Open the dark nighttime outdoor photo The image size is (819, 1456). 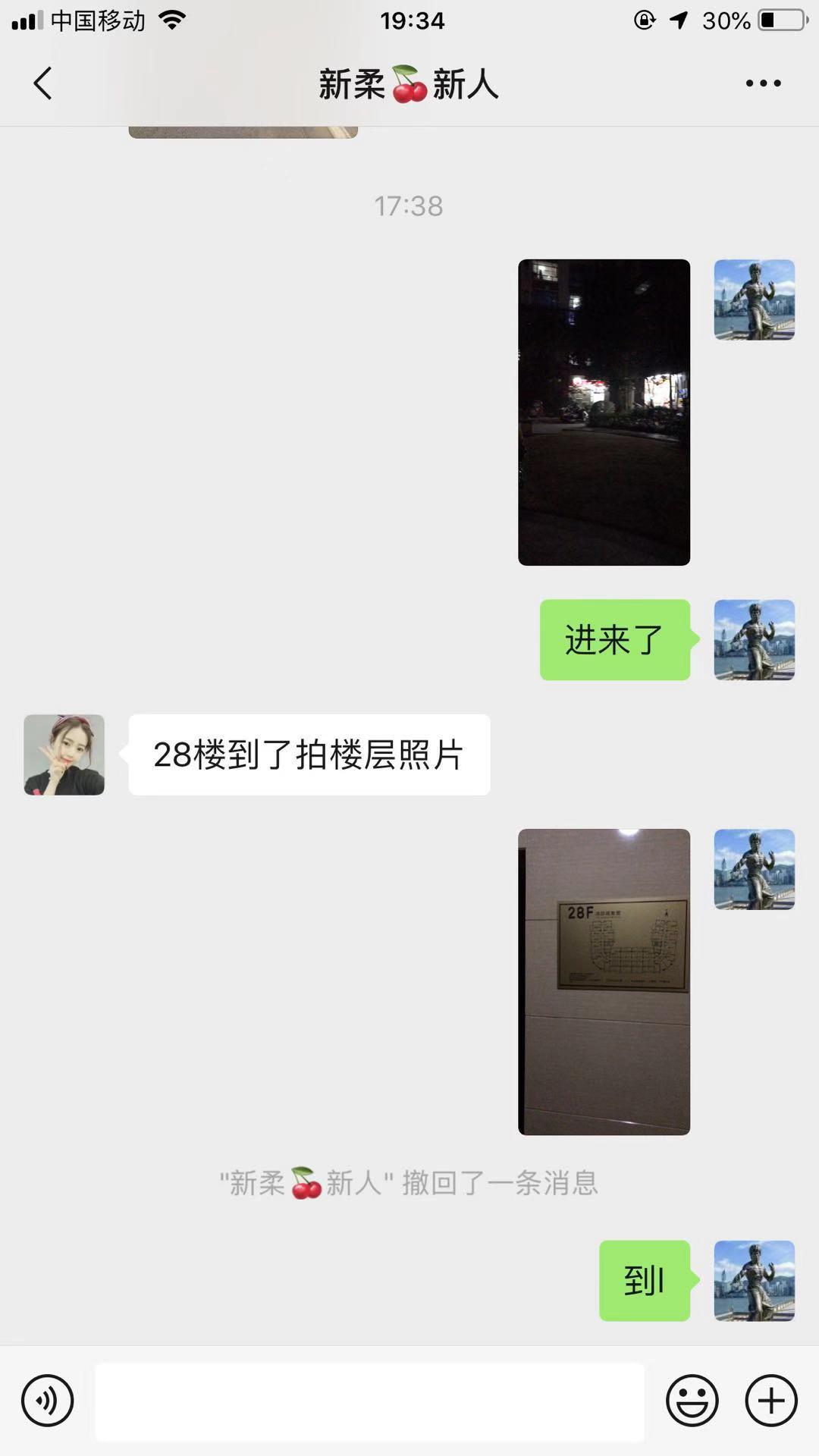pyautogui.click(x=604, y=412)
